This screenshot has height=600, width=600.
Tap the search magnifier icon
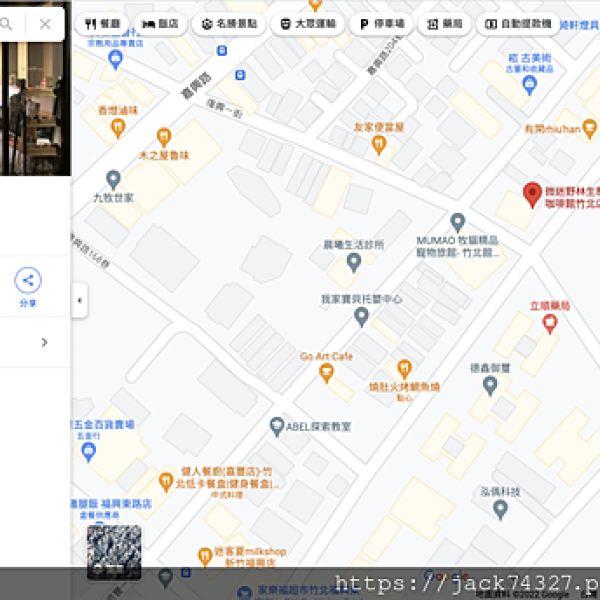7,23
